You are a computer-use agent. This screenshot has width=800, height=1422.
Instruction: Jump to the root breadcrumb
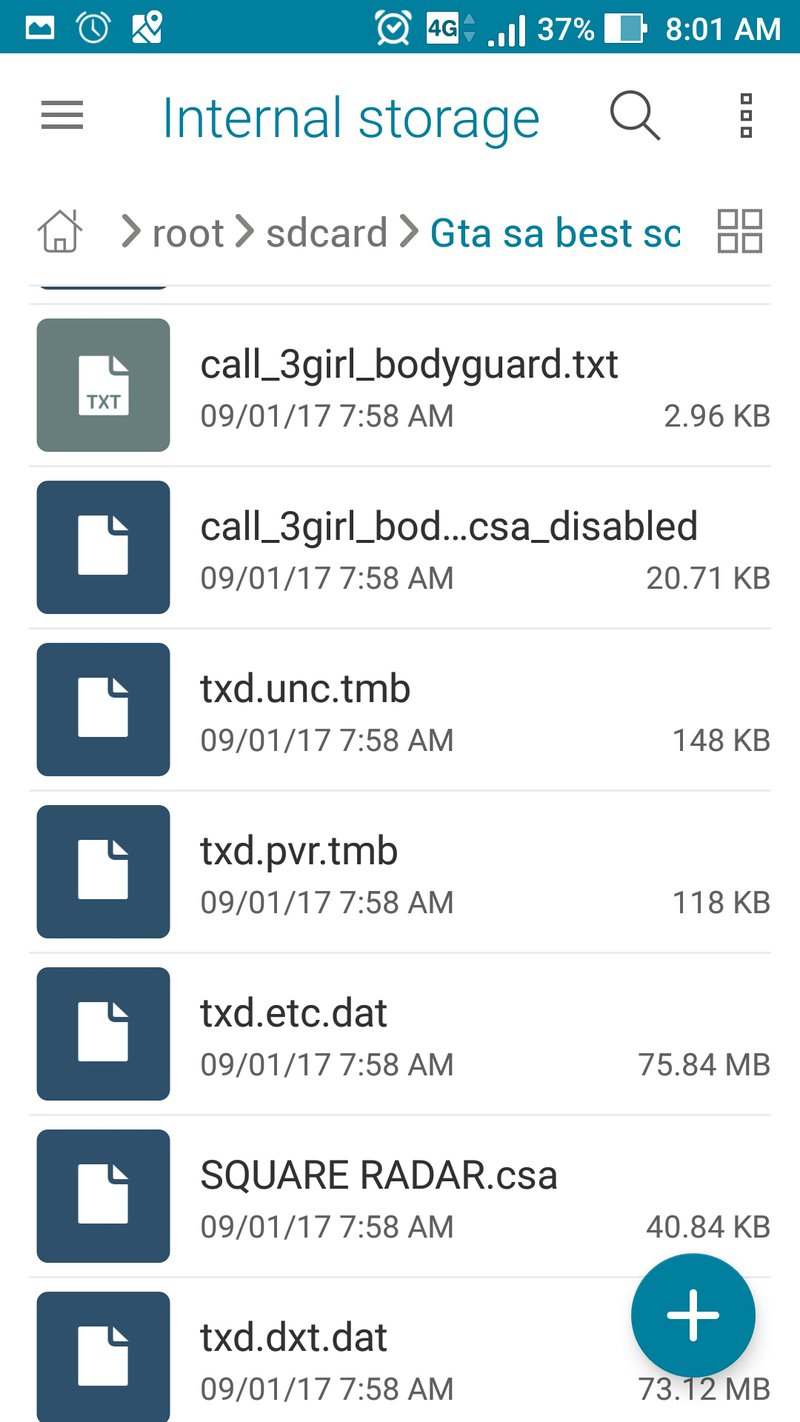pyautogui.click(x=188, y=233)
